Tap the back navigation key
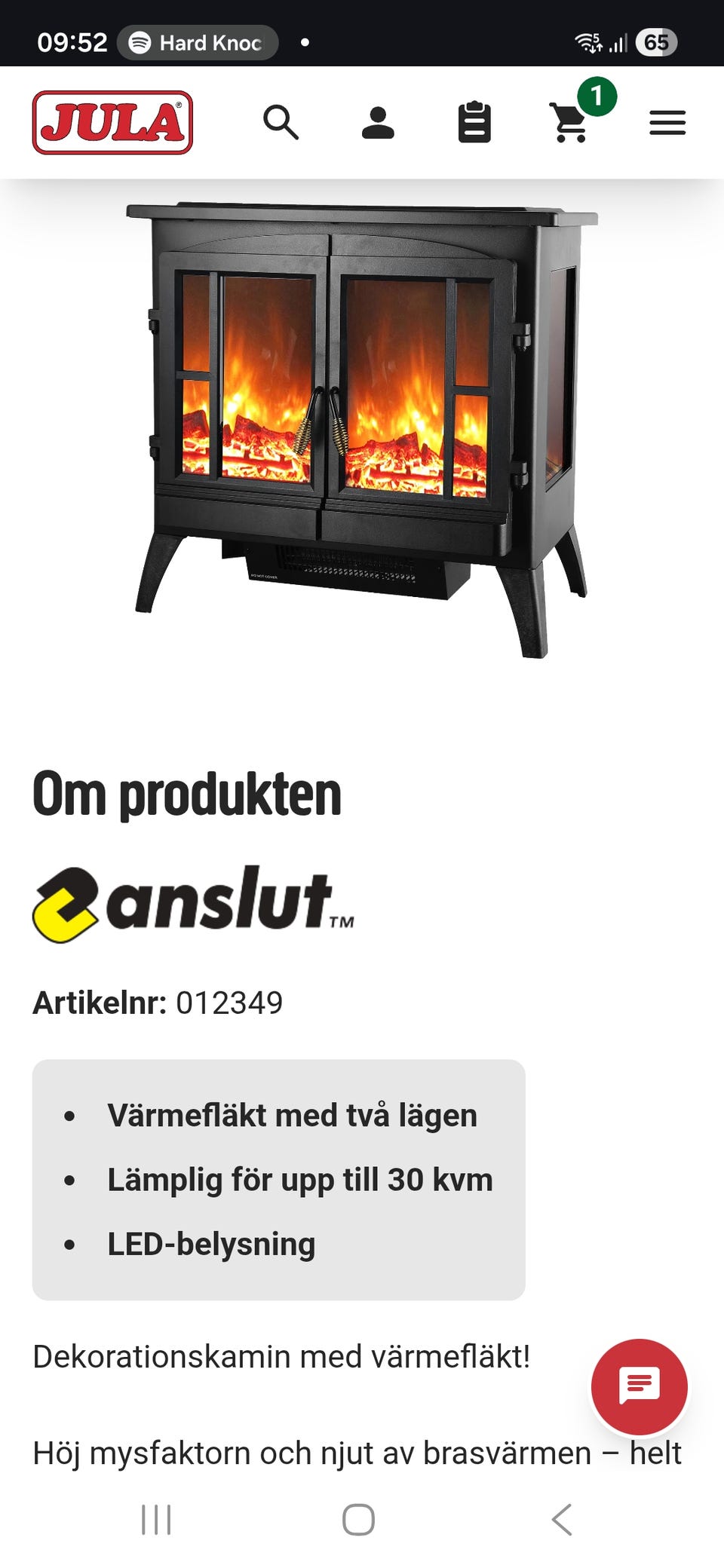724x1568 pixels. 561,1521
